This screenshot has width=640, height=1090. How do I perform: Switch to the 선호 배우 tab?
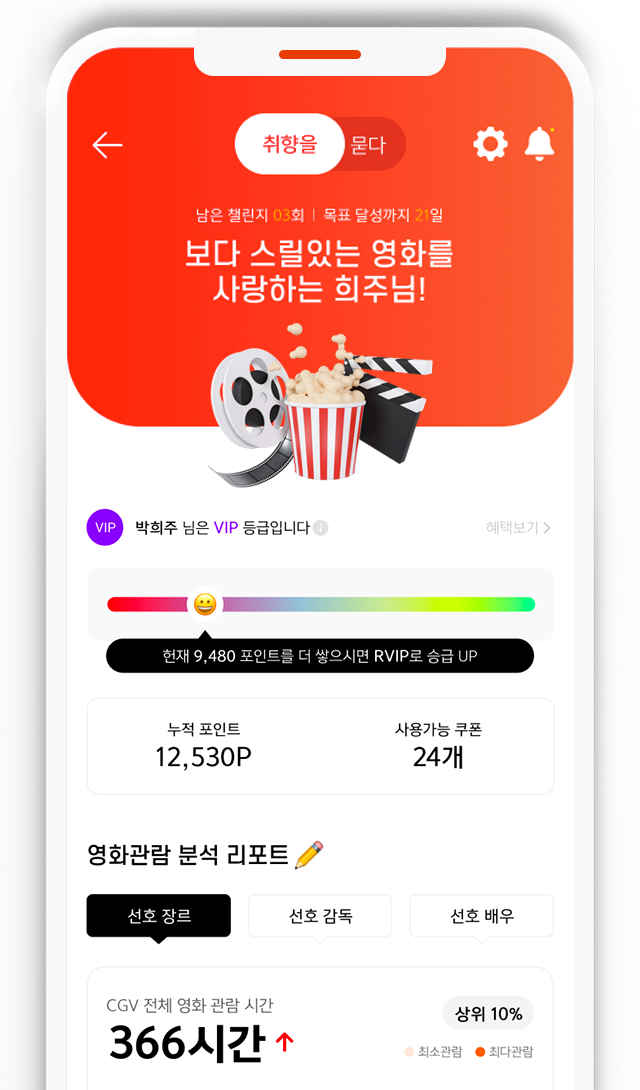(x=481, y=915)
